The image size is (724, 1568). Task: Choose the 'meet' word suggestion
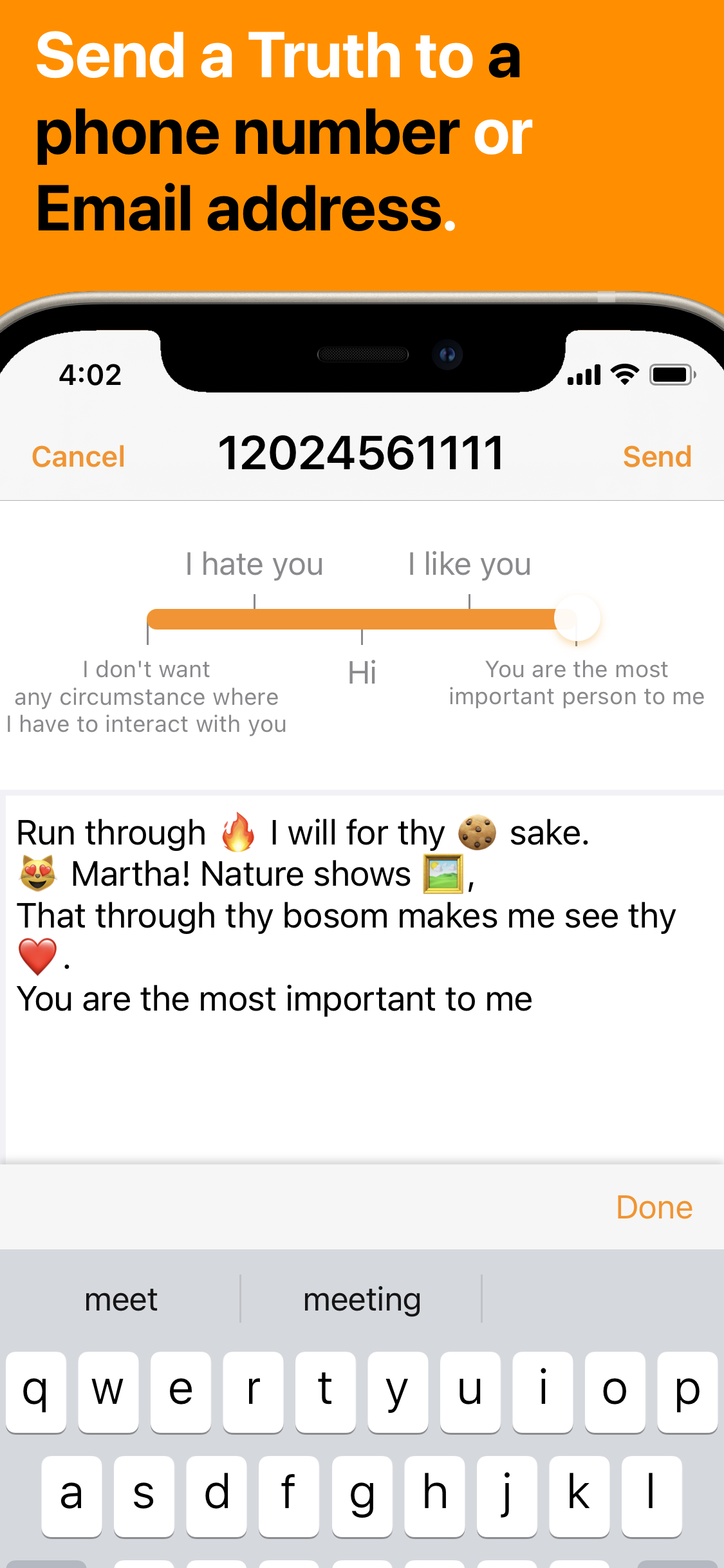pos(120,1299)
